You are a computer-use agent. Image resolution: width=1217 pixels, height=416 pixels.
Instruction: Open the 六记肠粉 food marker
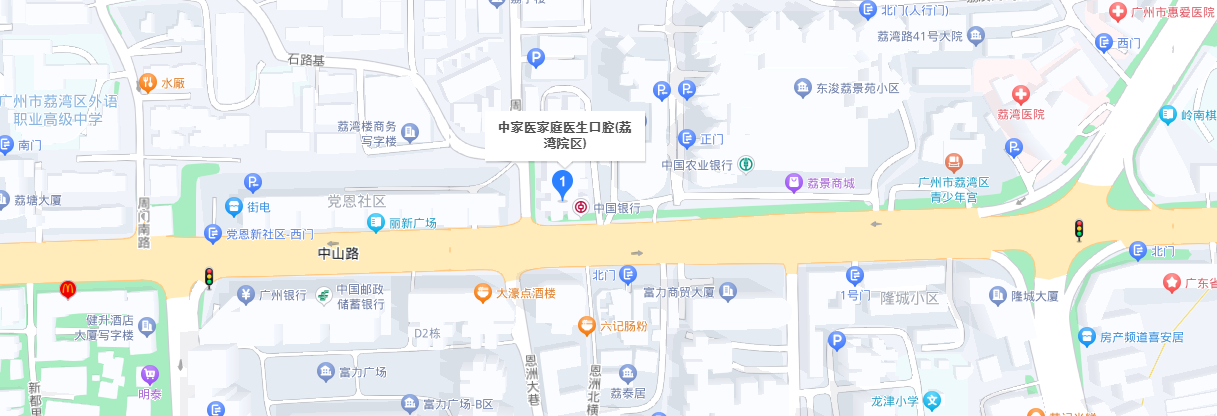pyautogui.click(x=586, y=325)
